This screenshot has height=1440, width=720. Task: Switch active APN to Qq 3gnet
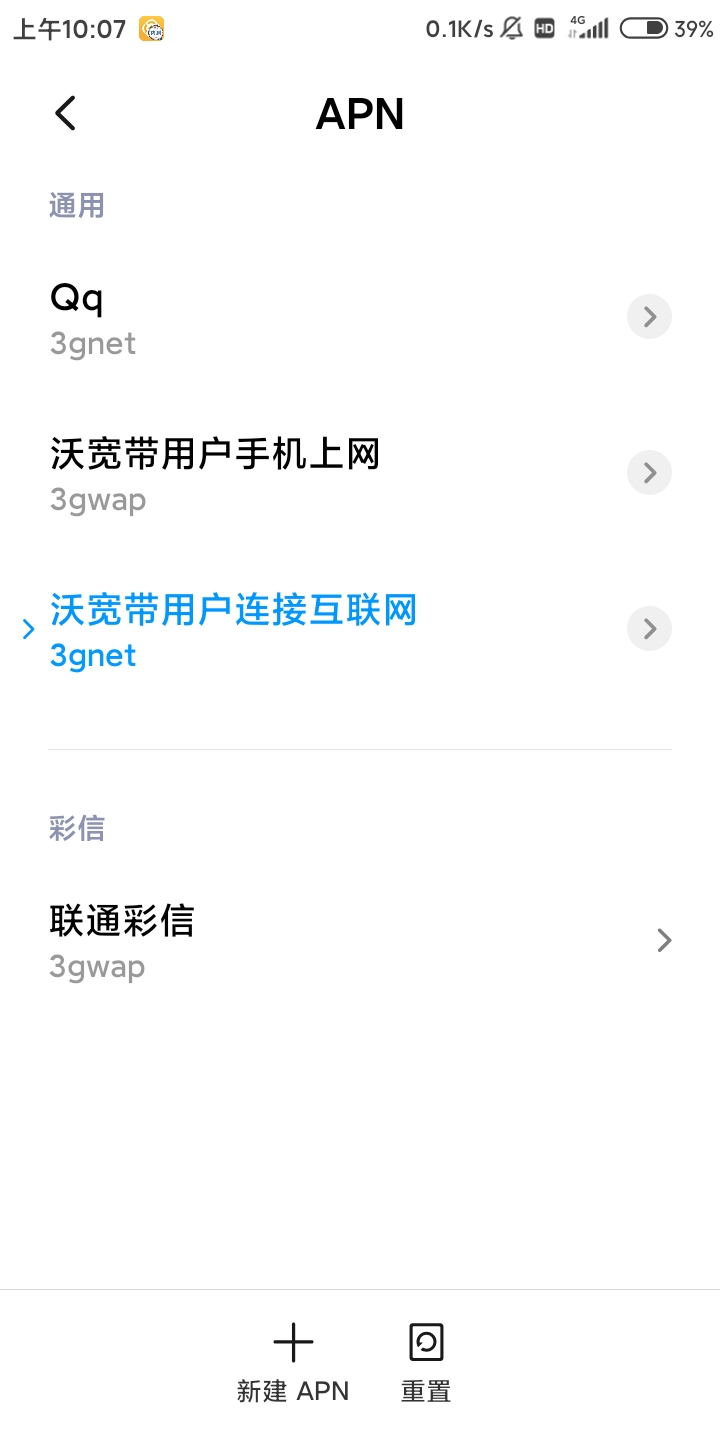pos(200,316)
